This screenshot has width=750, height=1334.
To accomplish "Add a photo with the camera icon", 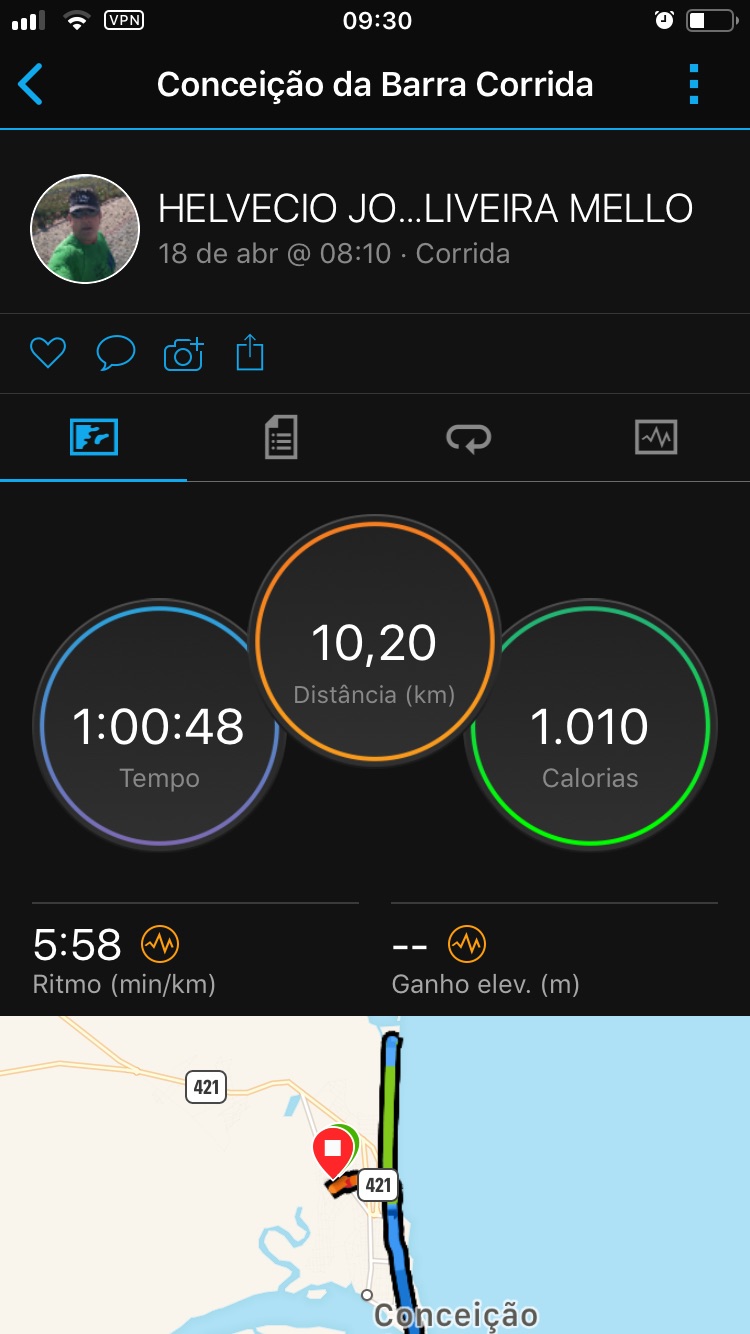I will pyautogui.click(x=183, y=354).
